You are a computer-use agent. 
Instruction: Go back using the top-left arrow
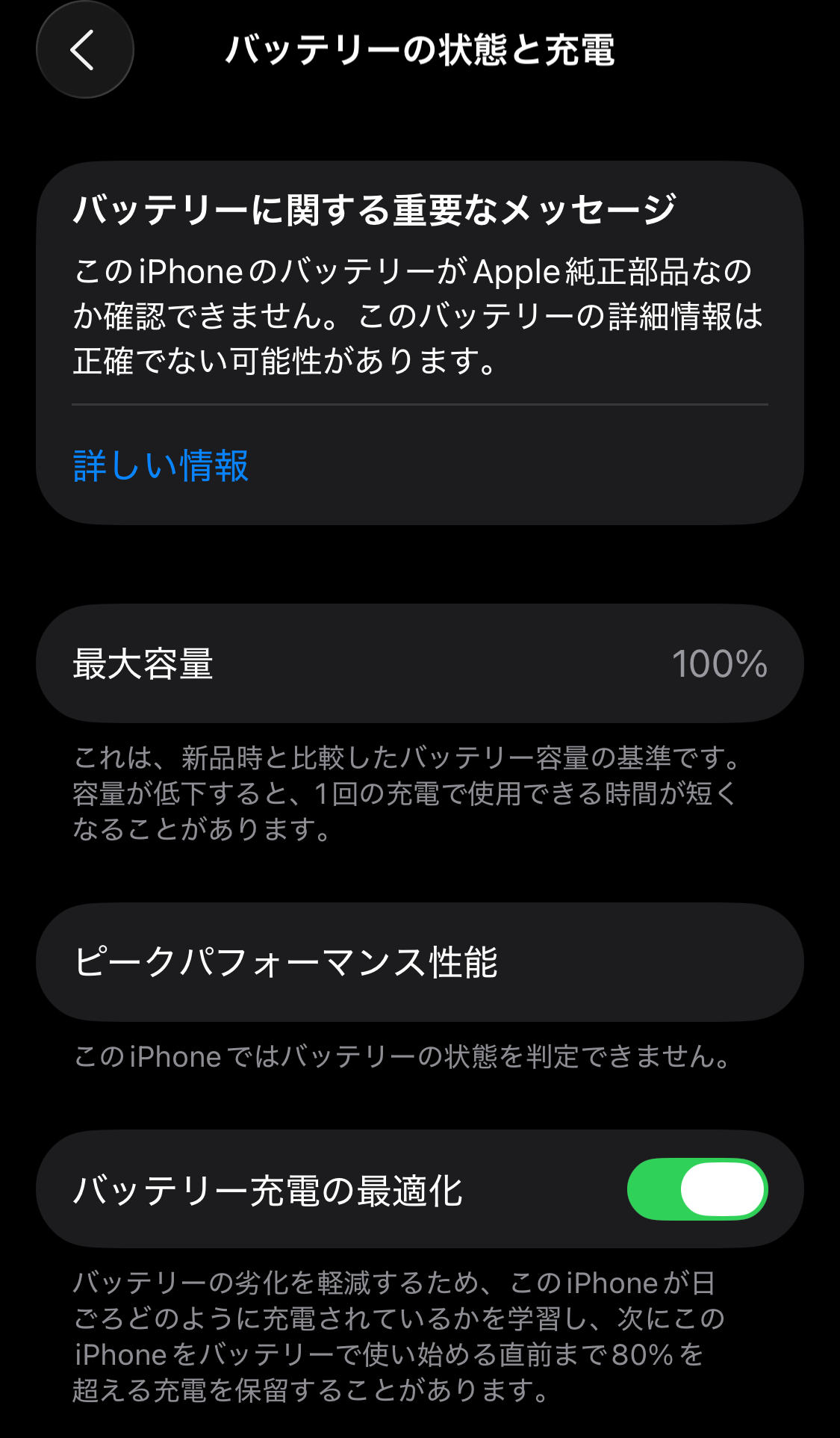(x=84, y=50)
